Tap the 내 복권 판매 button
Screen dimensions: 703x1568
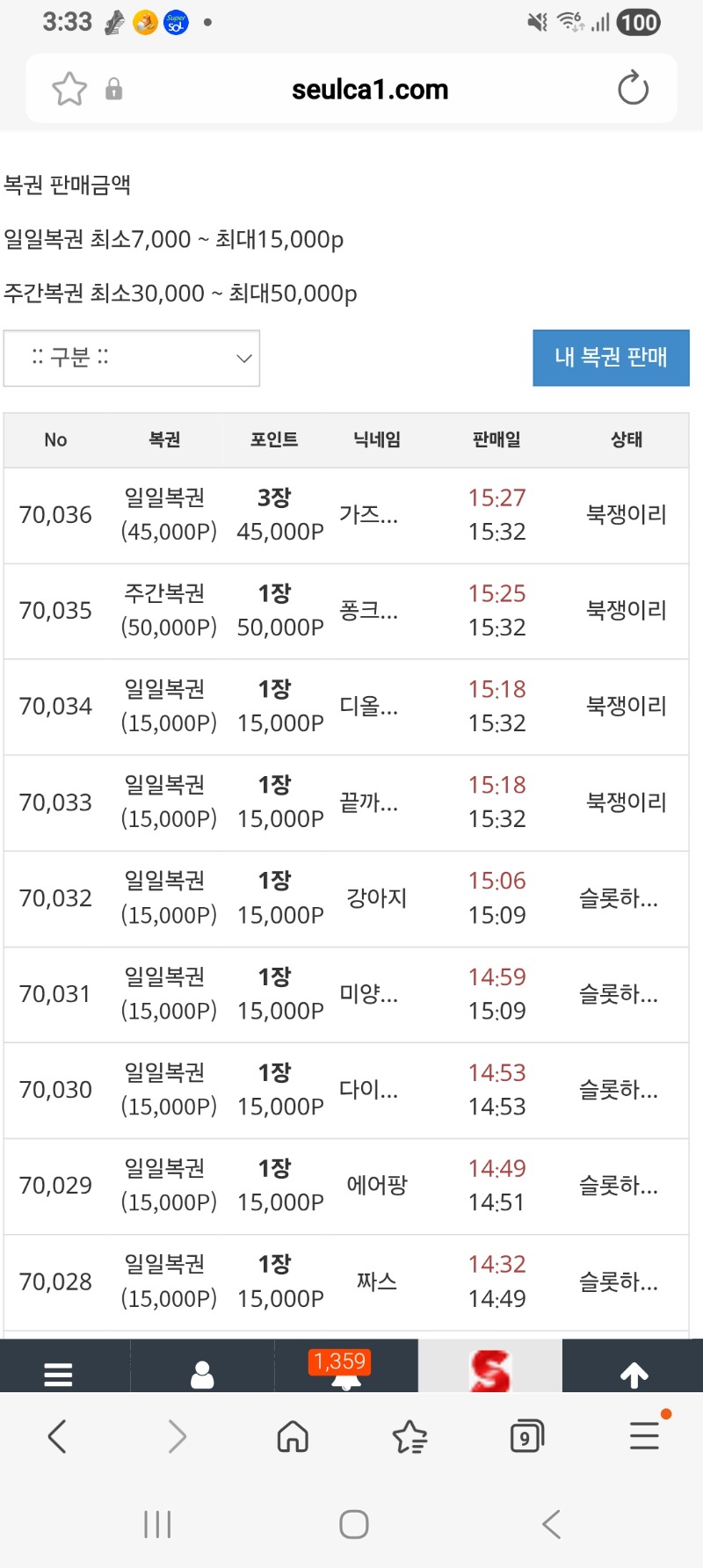(x=611, y=358)
